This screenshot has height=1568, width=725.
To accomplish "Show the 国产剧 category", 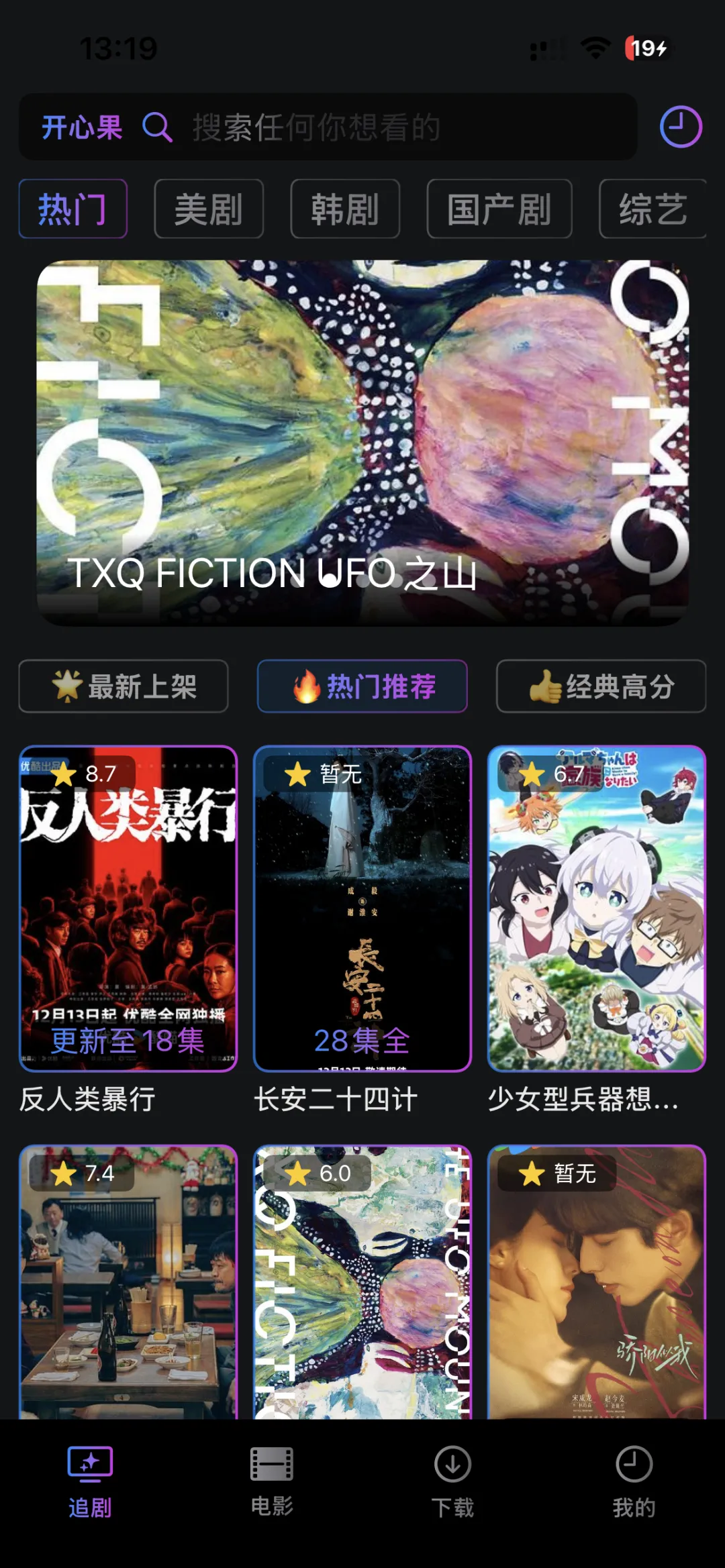I will coord(499,209).
